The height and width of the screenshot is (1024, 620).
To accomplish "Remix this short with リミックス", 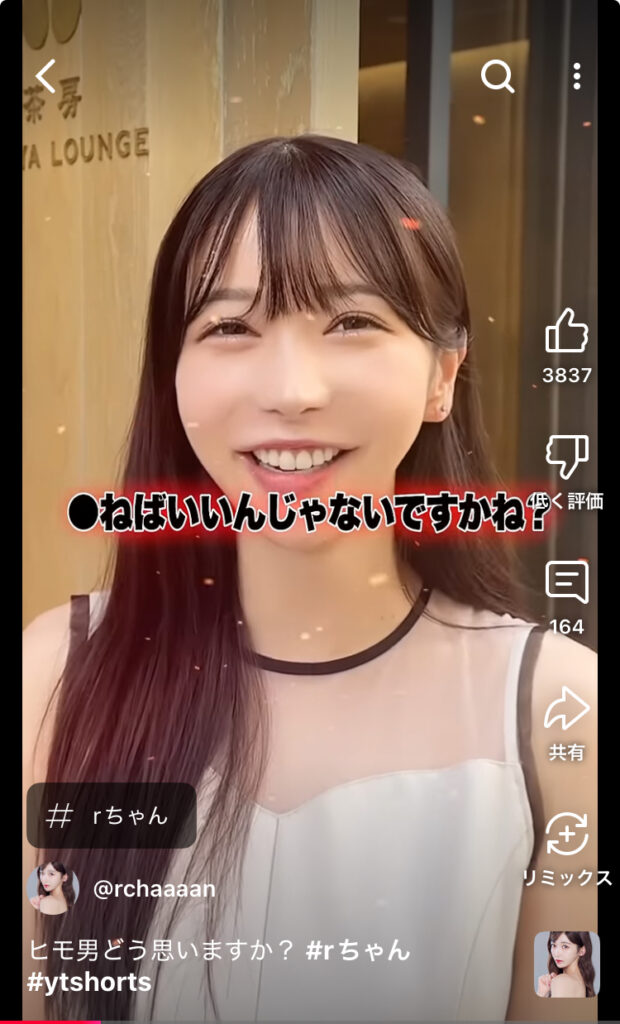I will (567, 836).
